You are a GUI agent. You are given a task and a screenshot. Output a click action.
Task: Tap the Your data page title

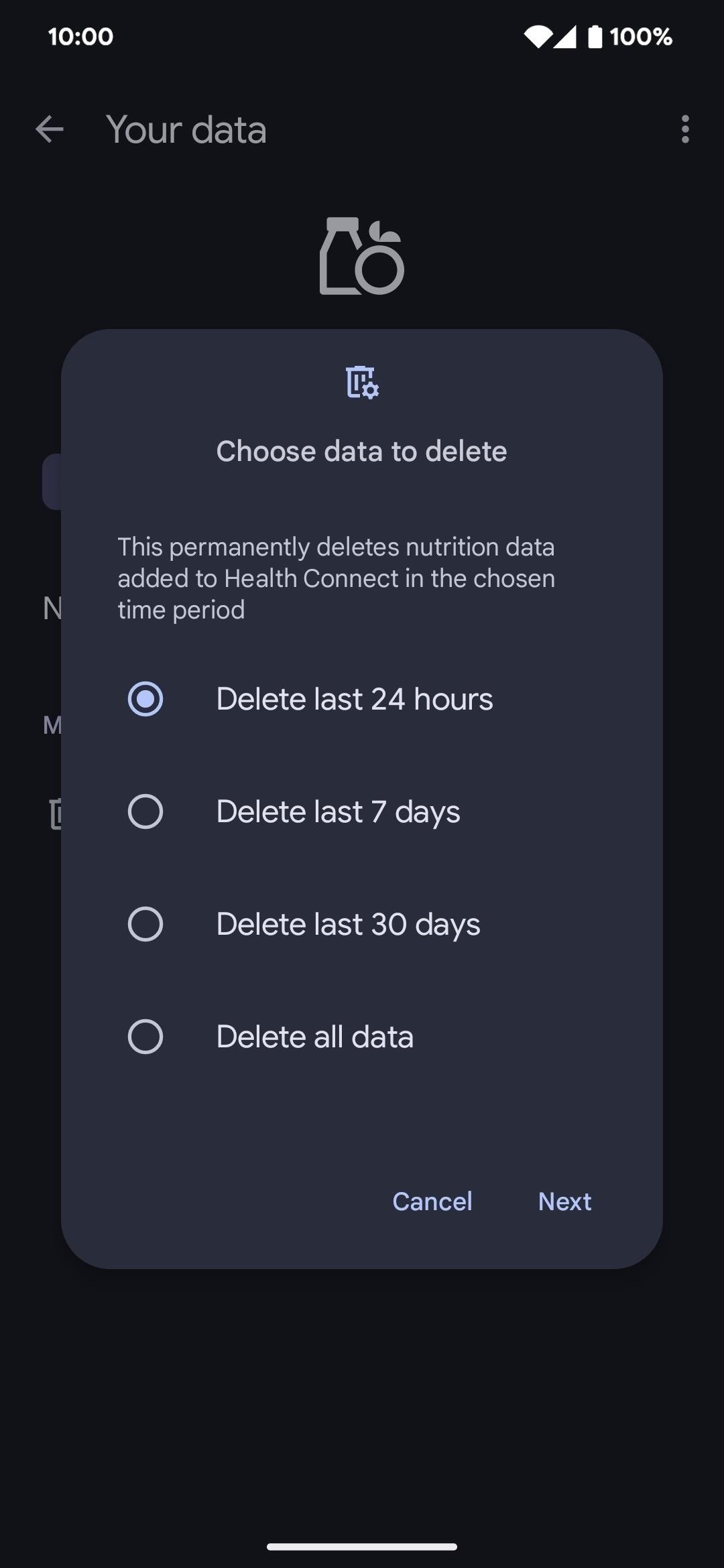click(x=185, y=129)
